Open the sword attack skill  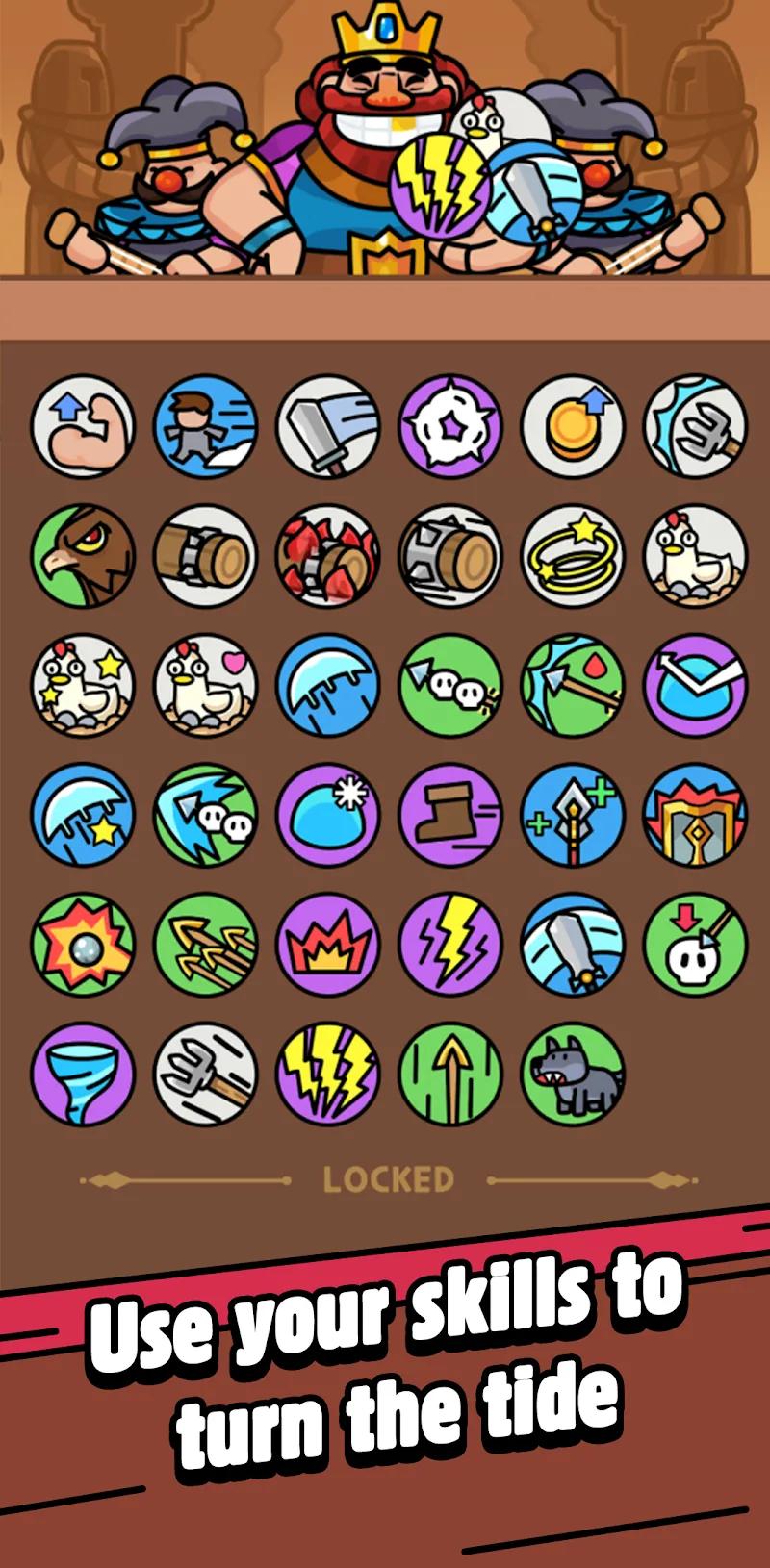click(x=327, y=428)
